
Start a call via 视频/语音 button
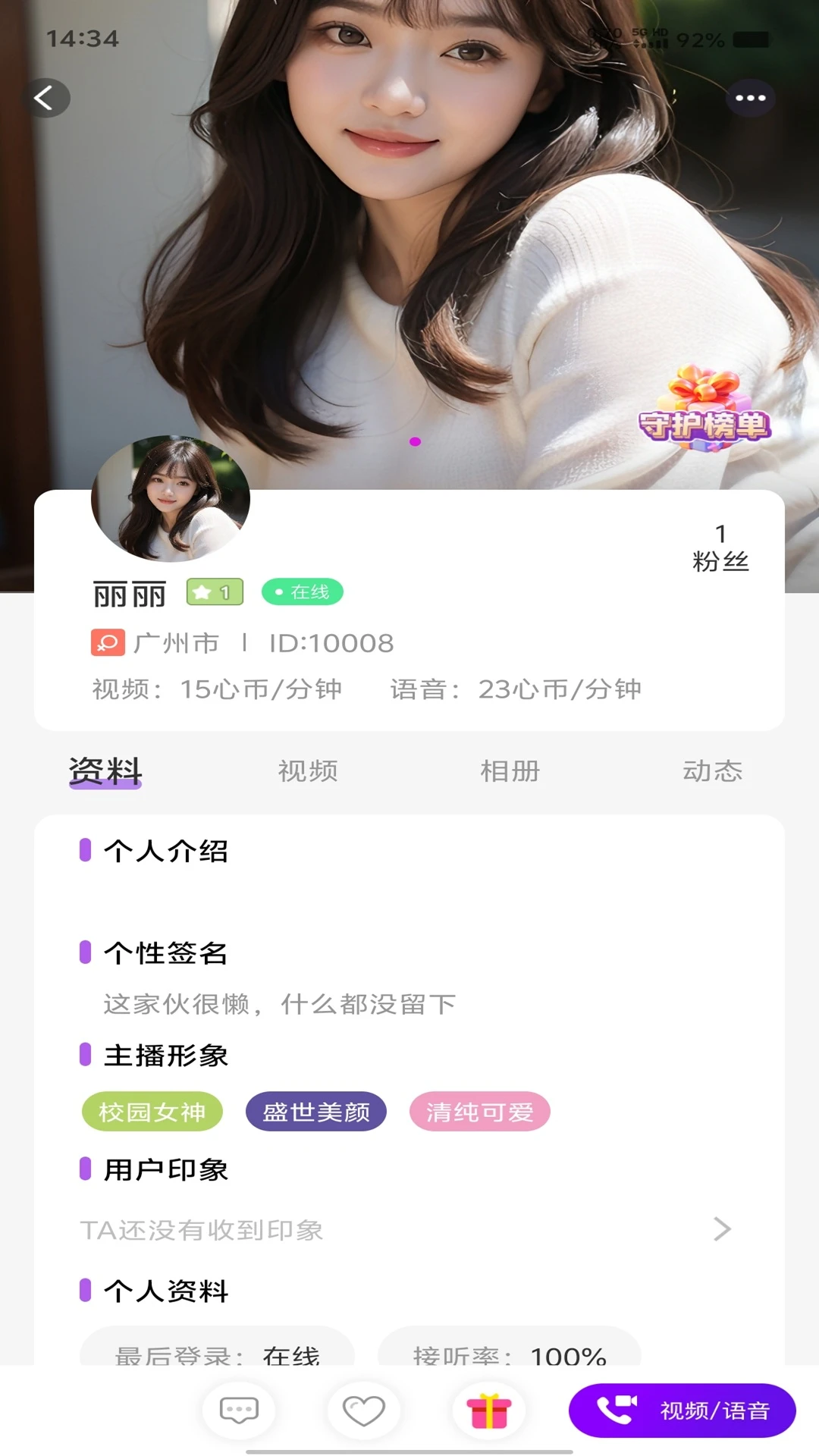point(681,1409)
